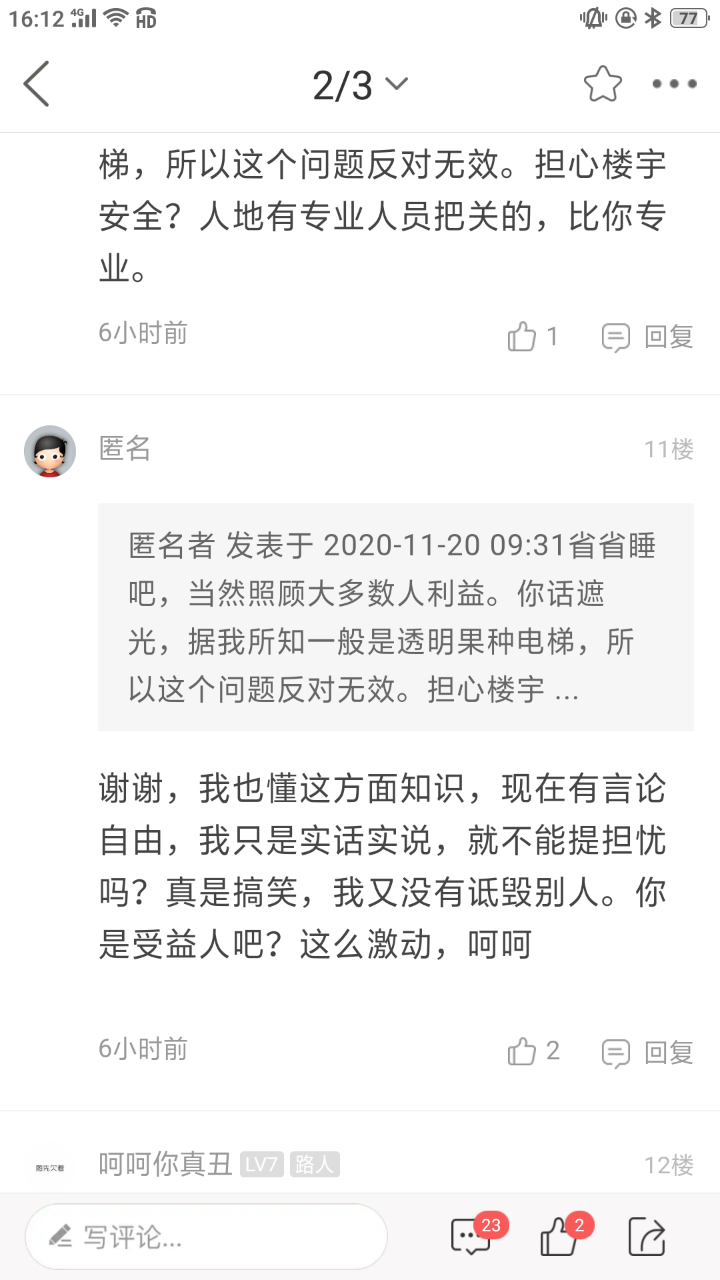Open the three-dot overflow menu
The height and width of the screenshot is (1280, 720).
[674, 85]
